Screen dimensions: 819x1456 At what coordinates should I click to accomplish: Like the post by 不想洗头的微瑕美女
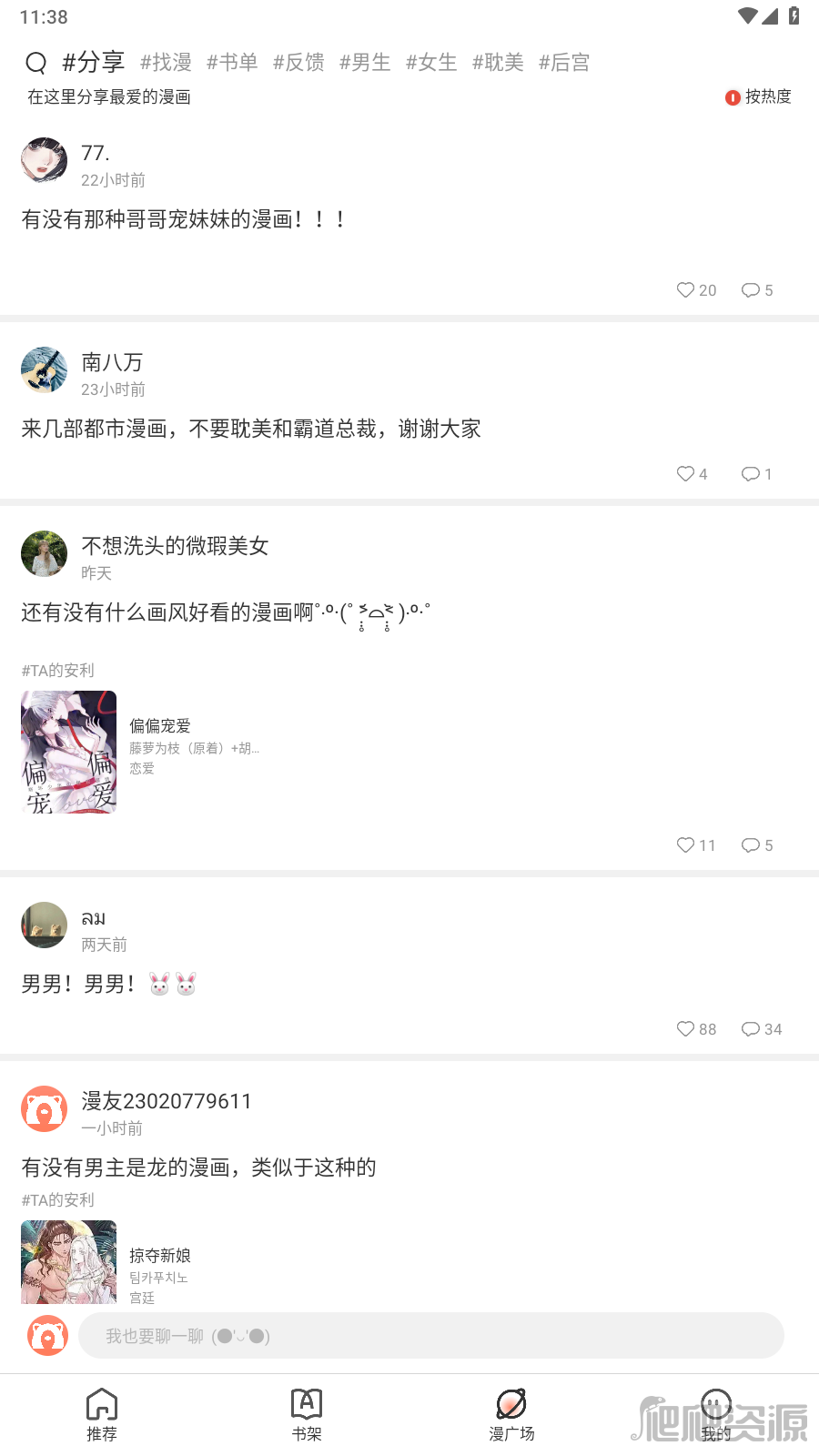tap(696, 845)
